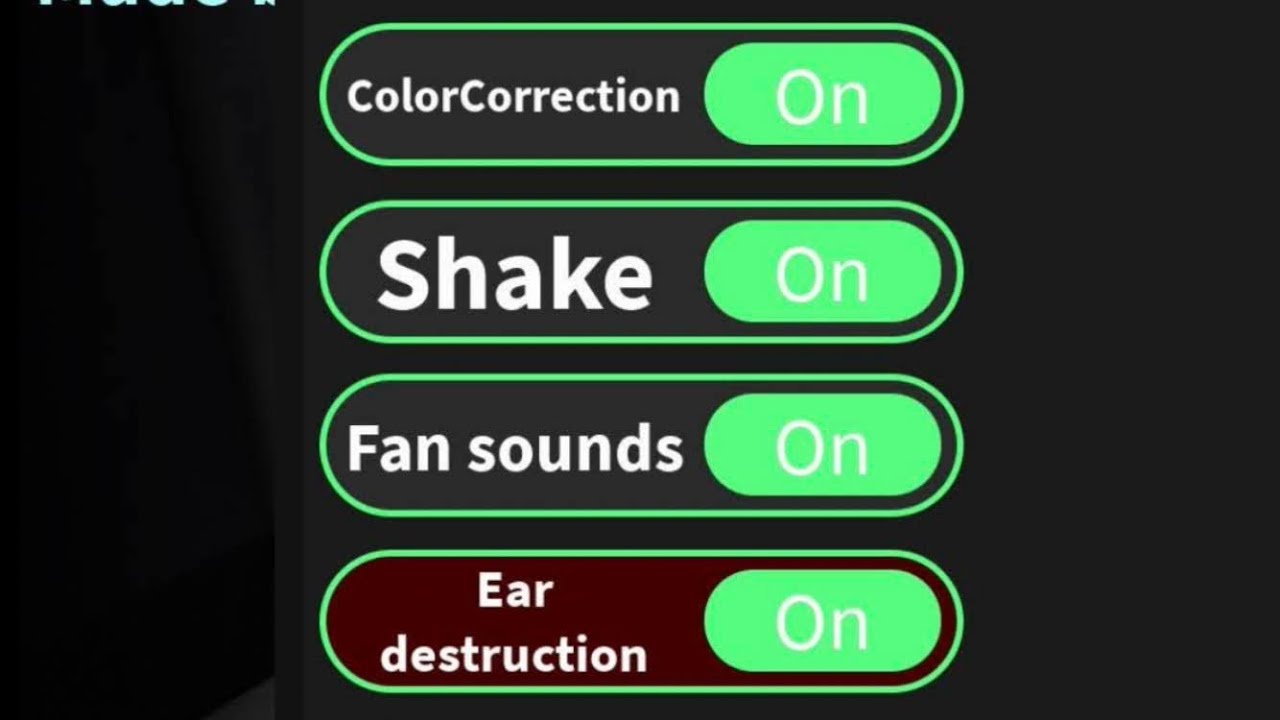Toggle the Ear destruction option off

[x=822, y=622]
